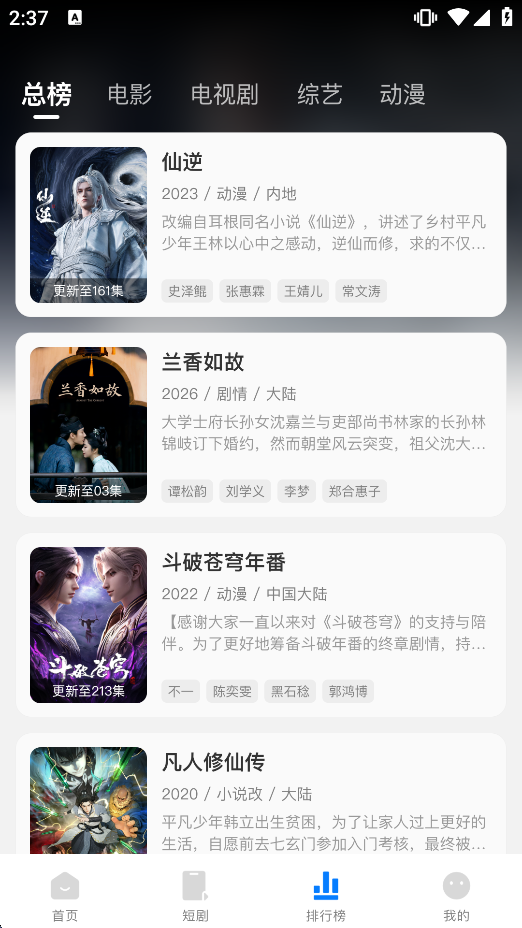
Task: Tap the 郭鸿博 chip
Action: click(x=348, y=691)
